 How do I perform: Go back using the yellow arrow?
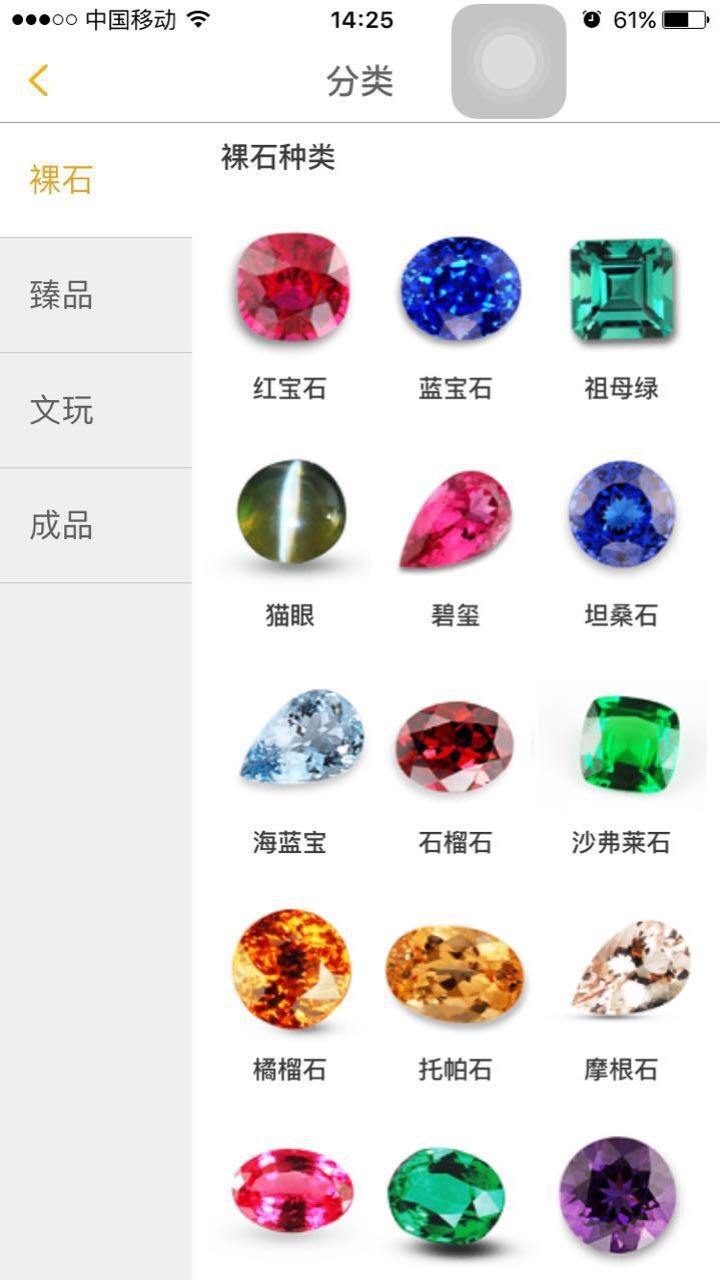click(x=38, y=80)
